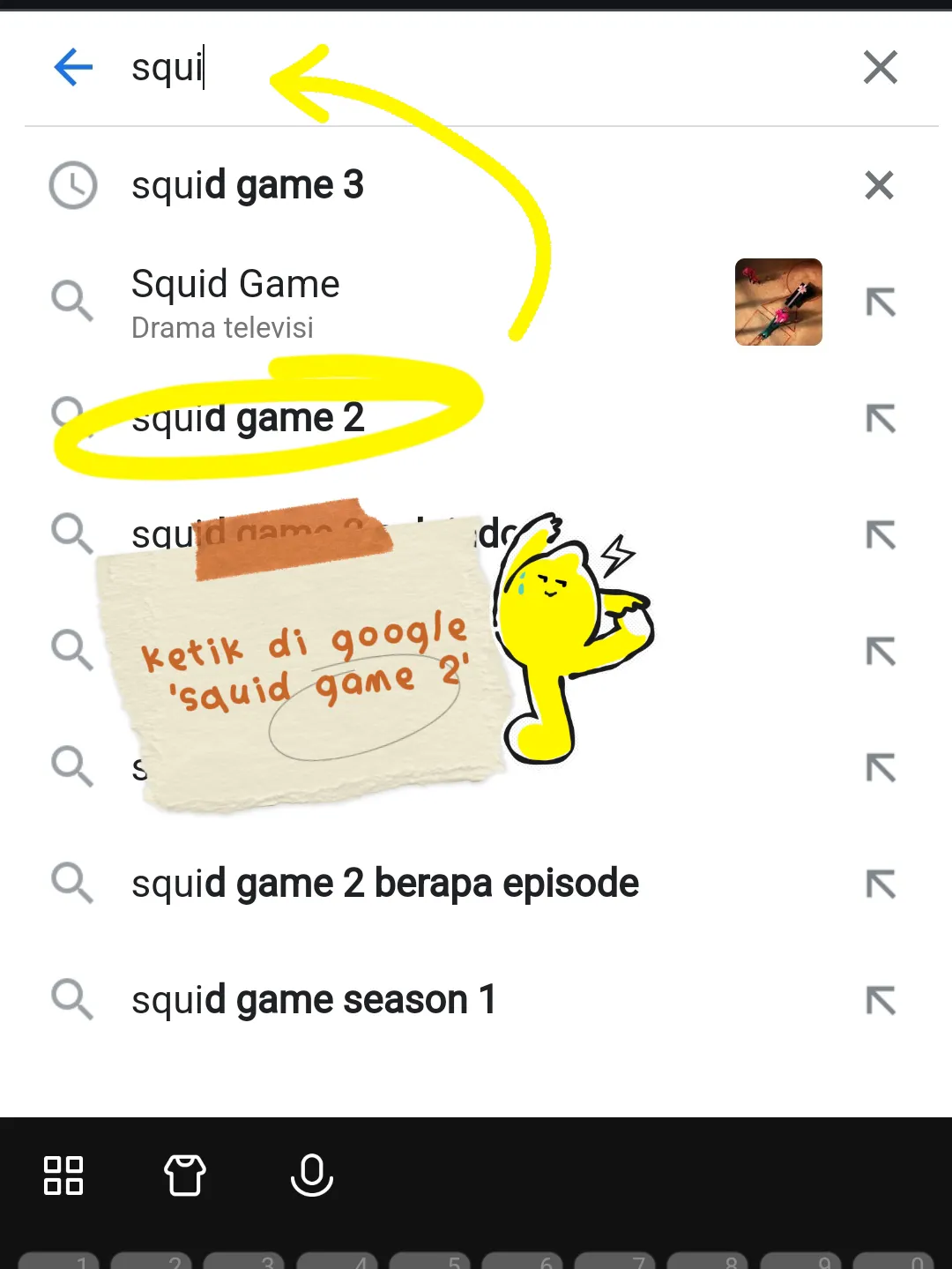Viewport: 952px width, 1269px height.
Task: Search for "squid game 2 berapa episode"
Action: (x=385, y=884)
